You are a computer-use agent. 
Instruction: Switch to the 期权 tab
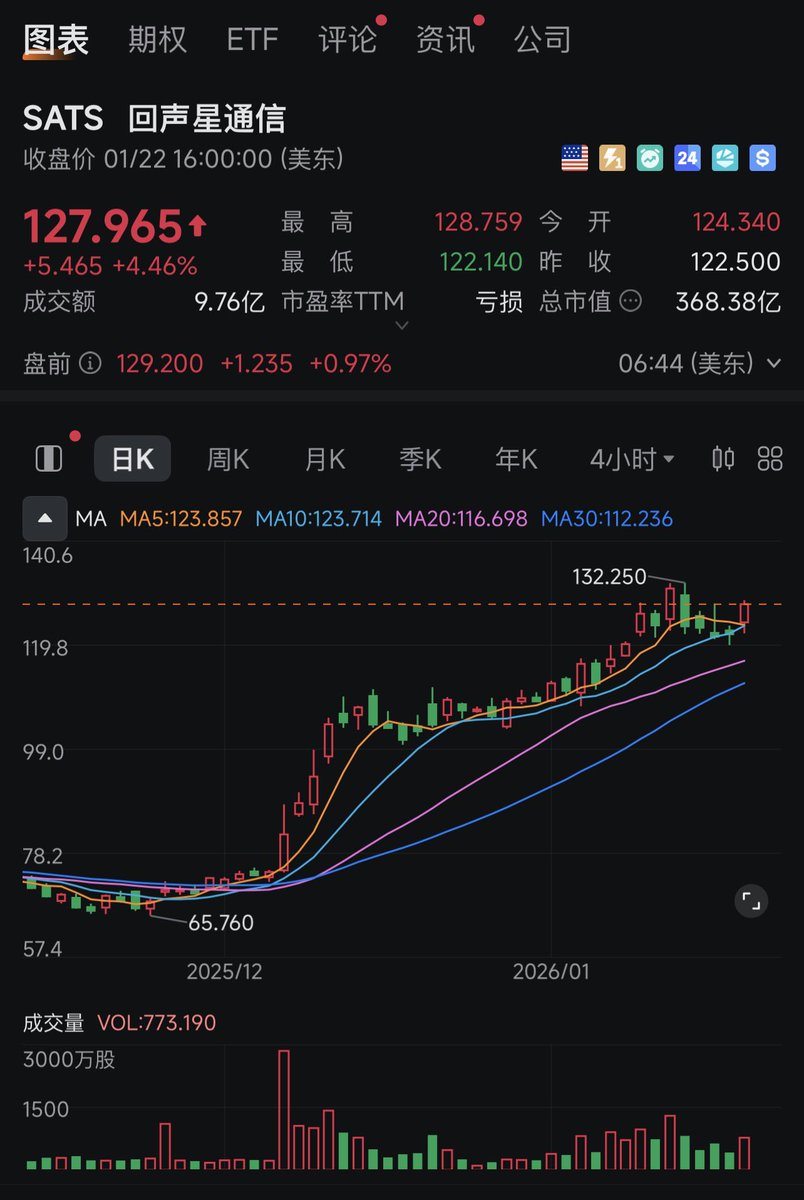coord(157,40)
